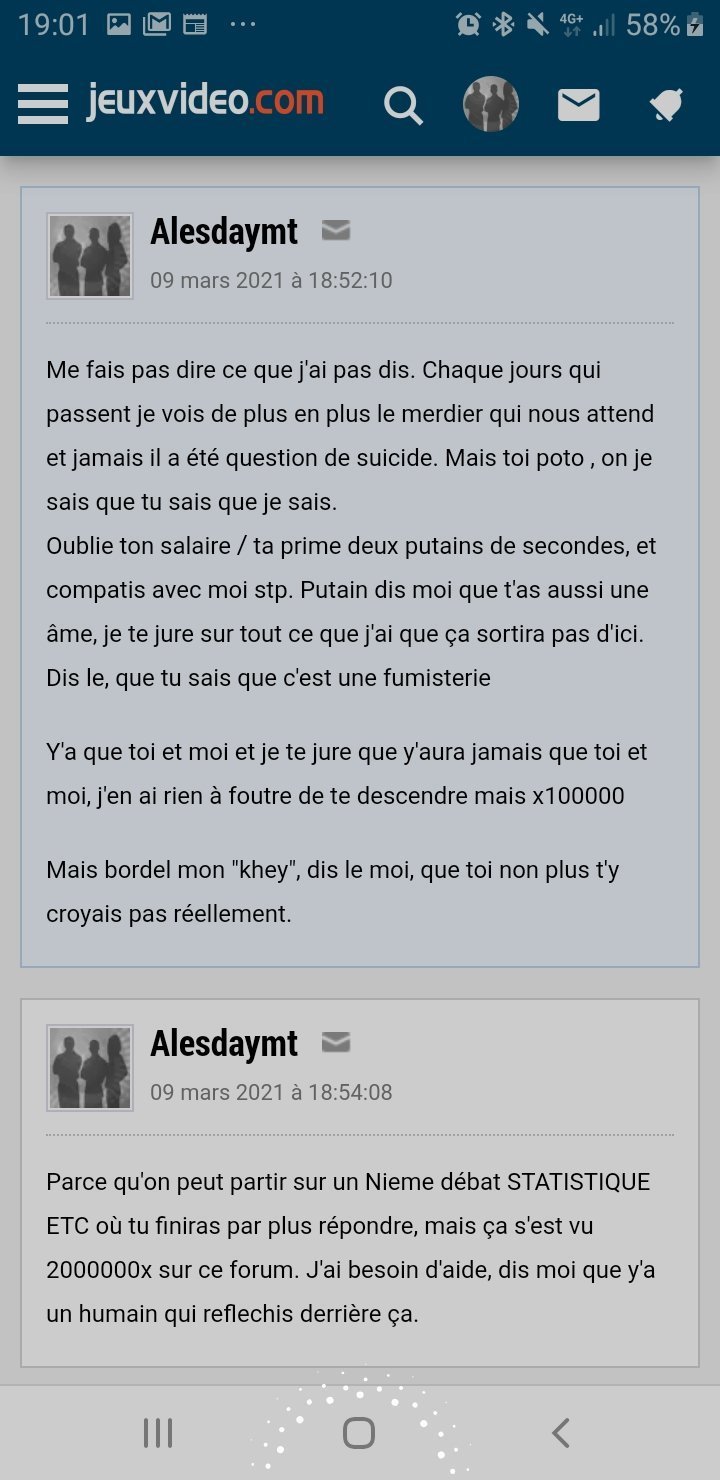Open the hamburger drawer menu
The width and height of the screenshot is (720, 1480).
[x=43, y=103]
